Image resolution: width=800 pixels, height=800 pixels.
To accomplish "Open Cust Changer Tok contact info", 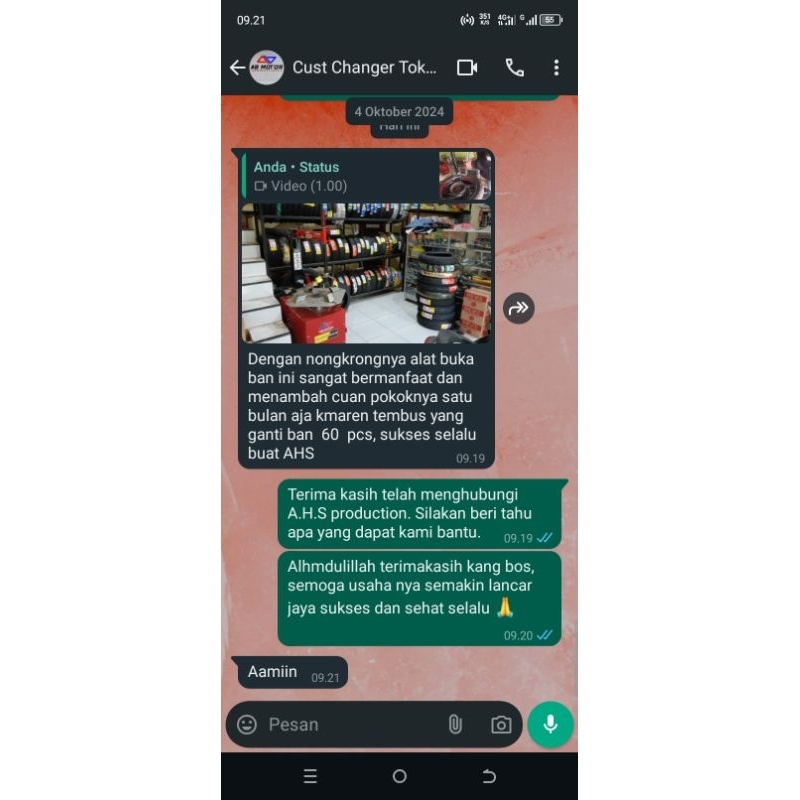I will [364, 68].
